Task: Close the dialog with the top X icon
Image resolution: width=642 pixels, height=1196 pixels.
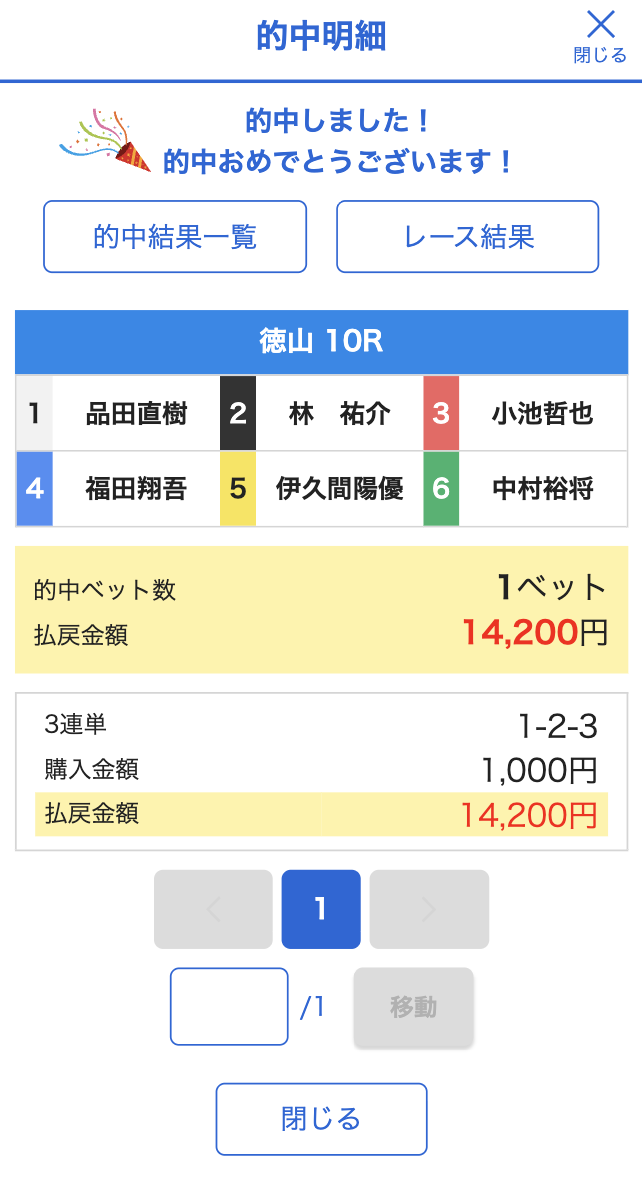Action: pyautogui.click(x=600, y=35)
